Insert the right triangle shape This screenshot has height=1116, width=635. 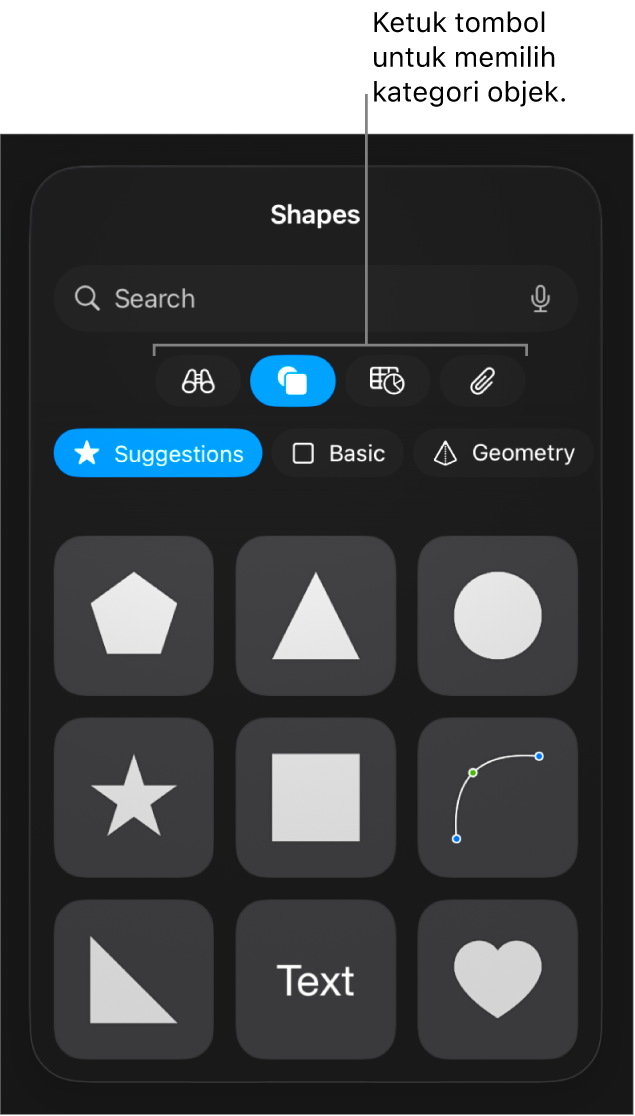134,979
